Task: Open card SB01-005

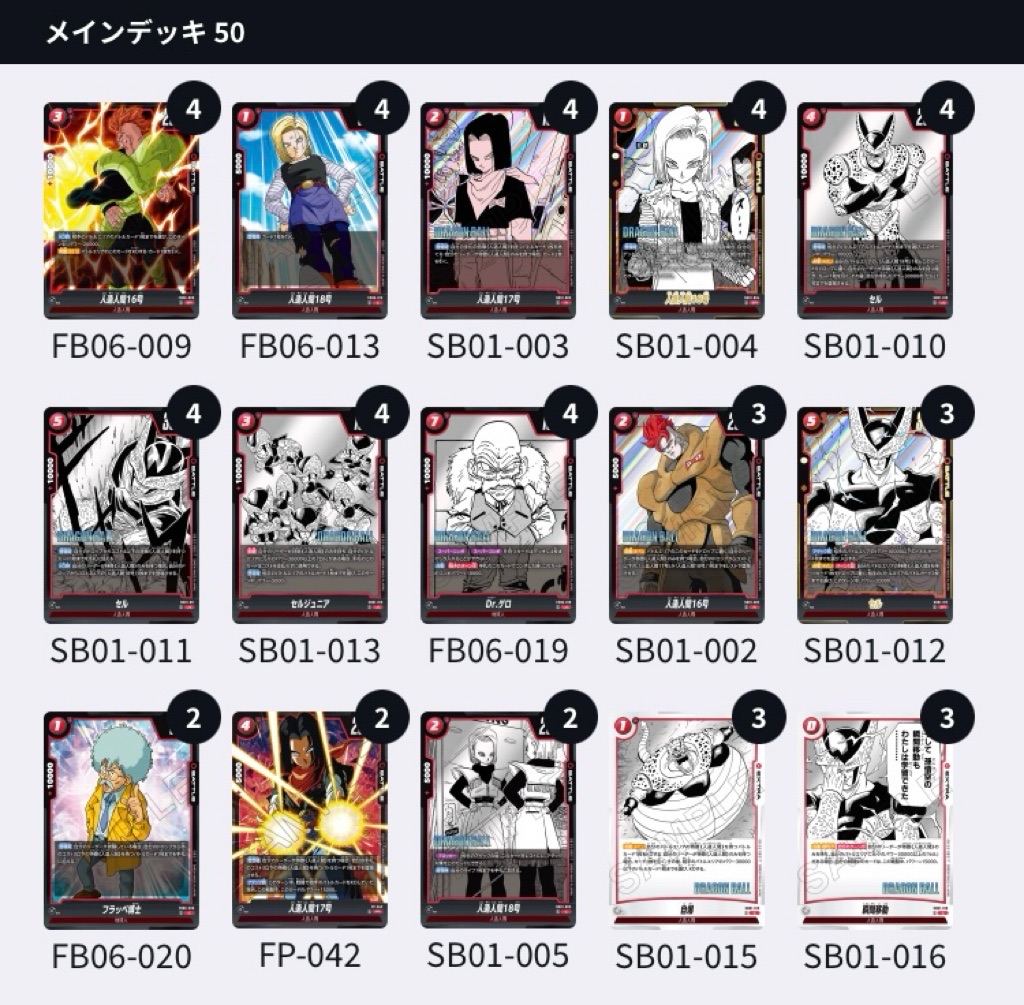Action: (x=498, y=820)
